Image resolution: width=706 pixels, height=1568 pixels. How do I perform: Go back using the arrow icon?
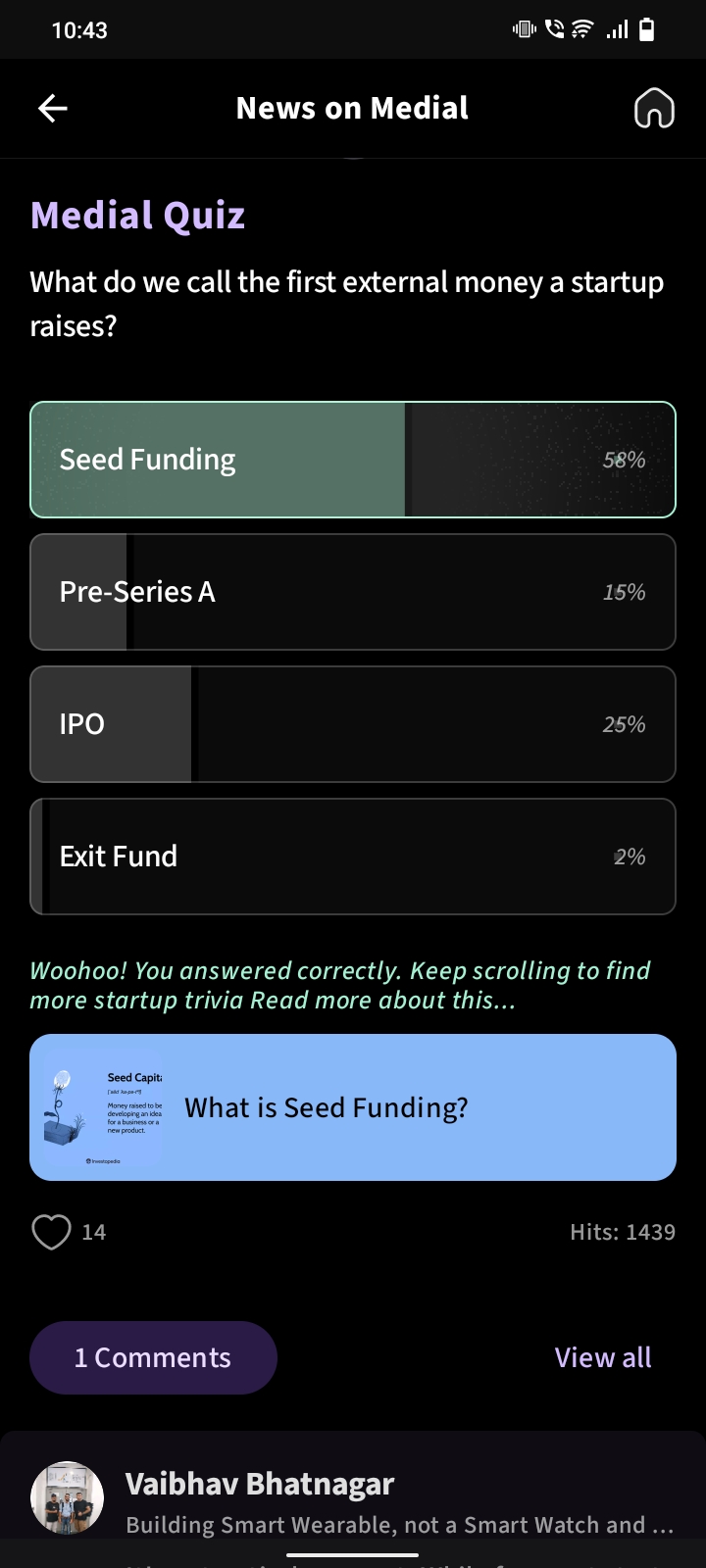(53, 109)
